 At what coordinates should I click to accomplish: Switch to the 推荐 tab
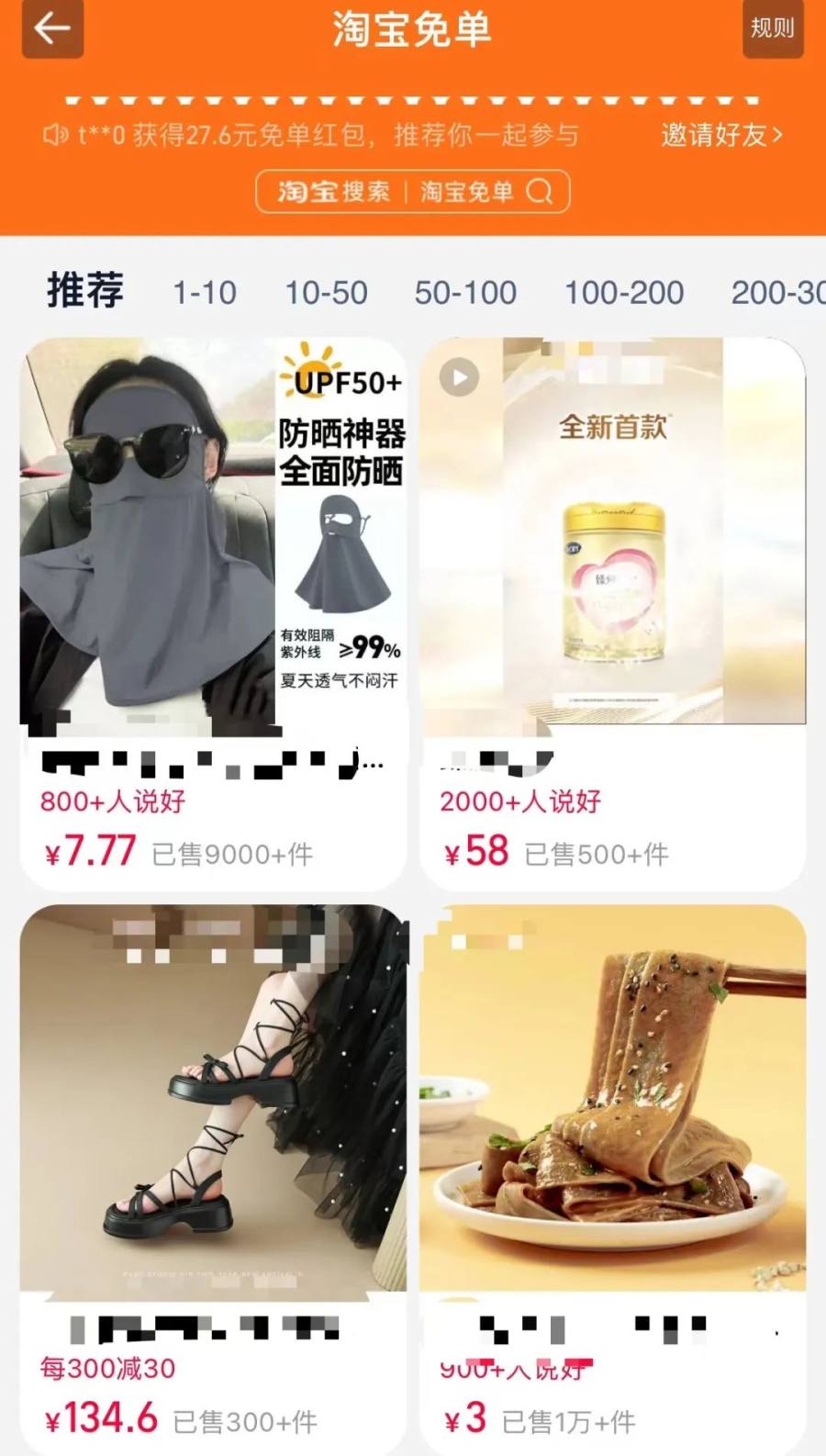(85, 291)
